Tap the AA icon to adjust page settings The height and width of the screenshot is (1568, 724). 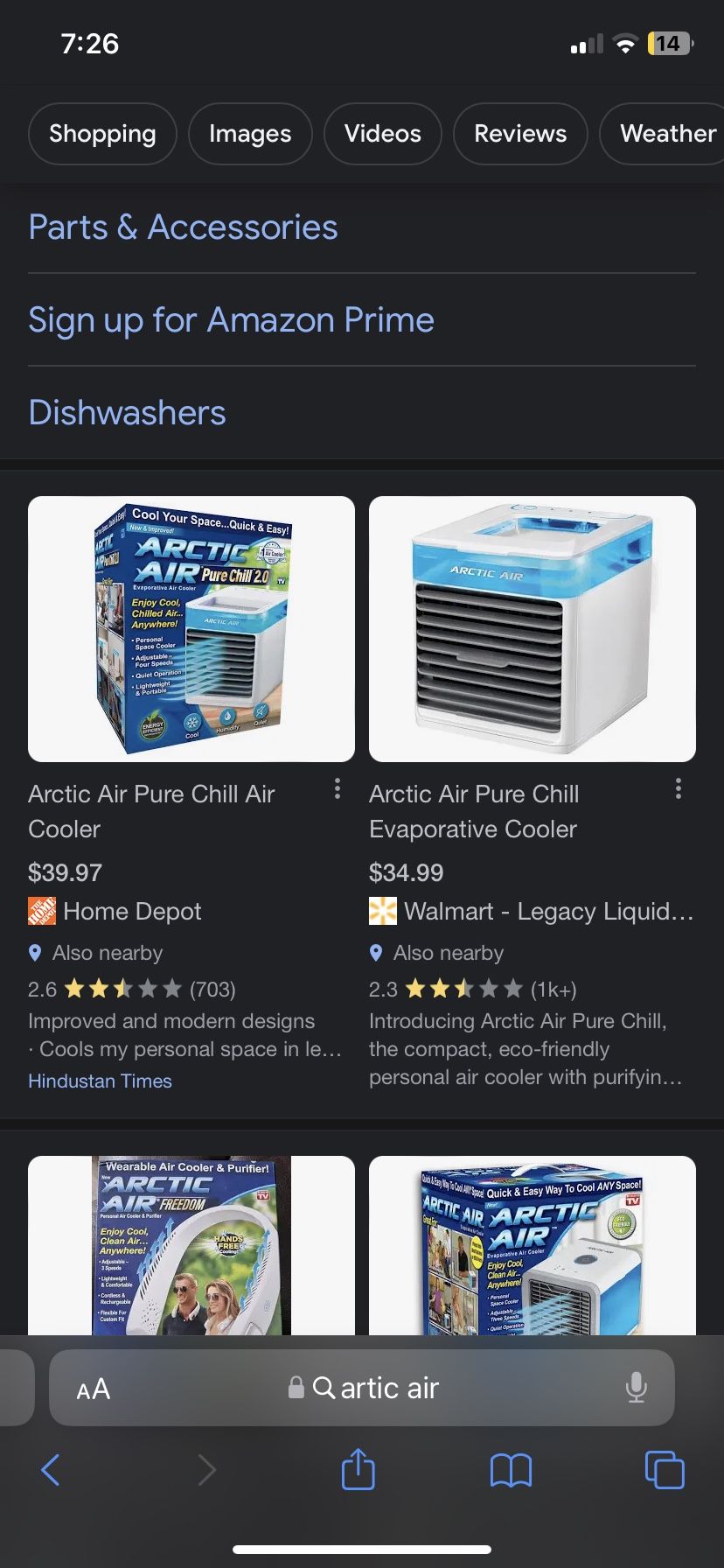[x=94, y=1388]
